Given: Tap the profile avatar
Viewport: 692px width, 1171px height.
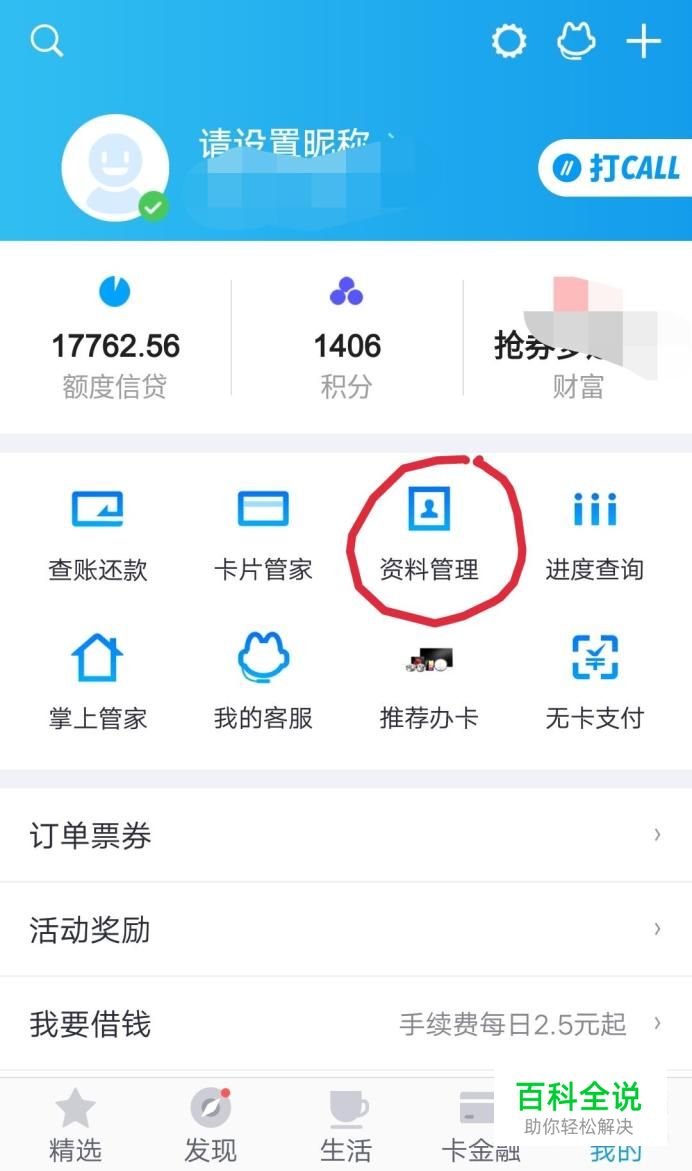Looking at the screenshot, I should pos(115,173).
